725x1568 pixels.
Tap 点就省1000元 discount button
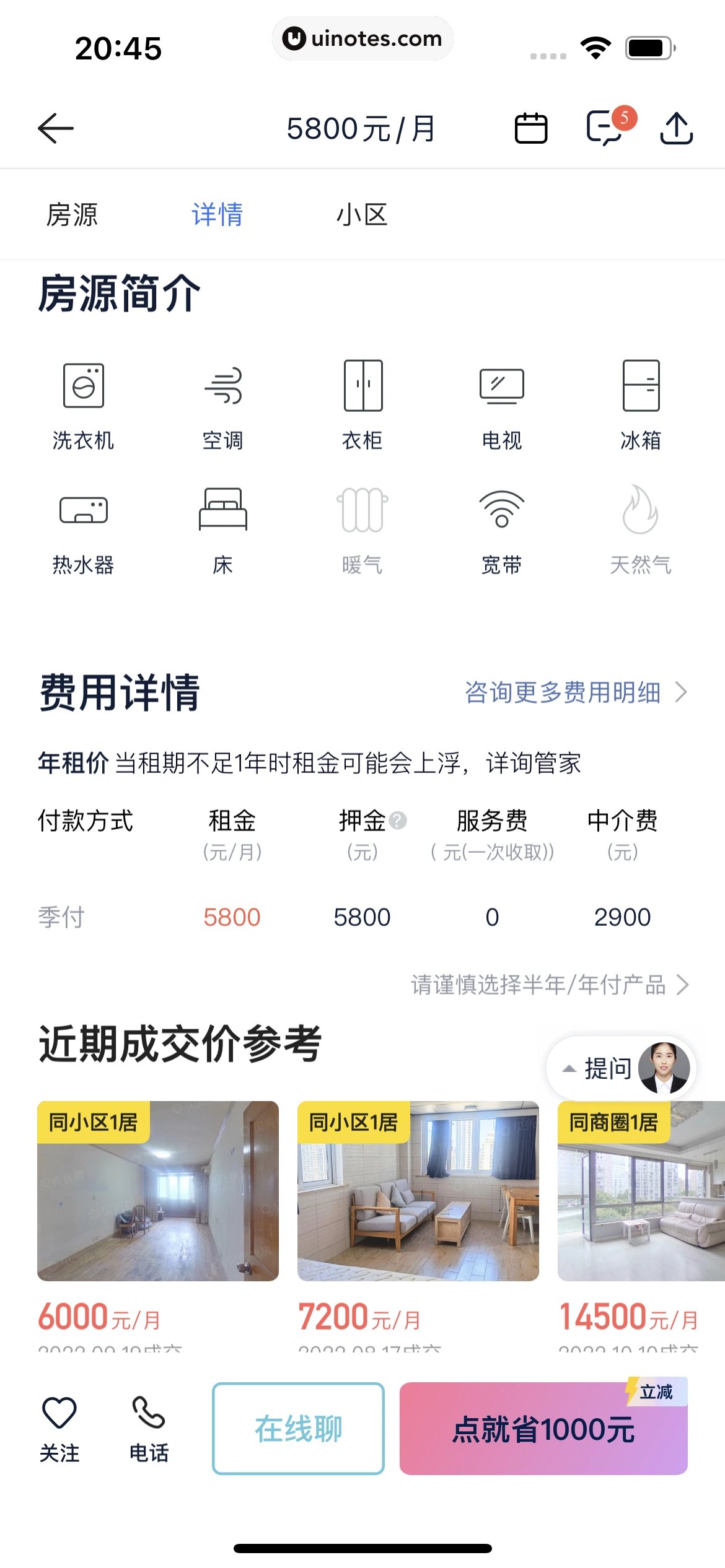(x=543, y=1429)
